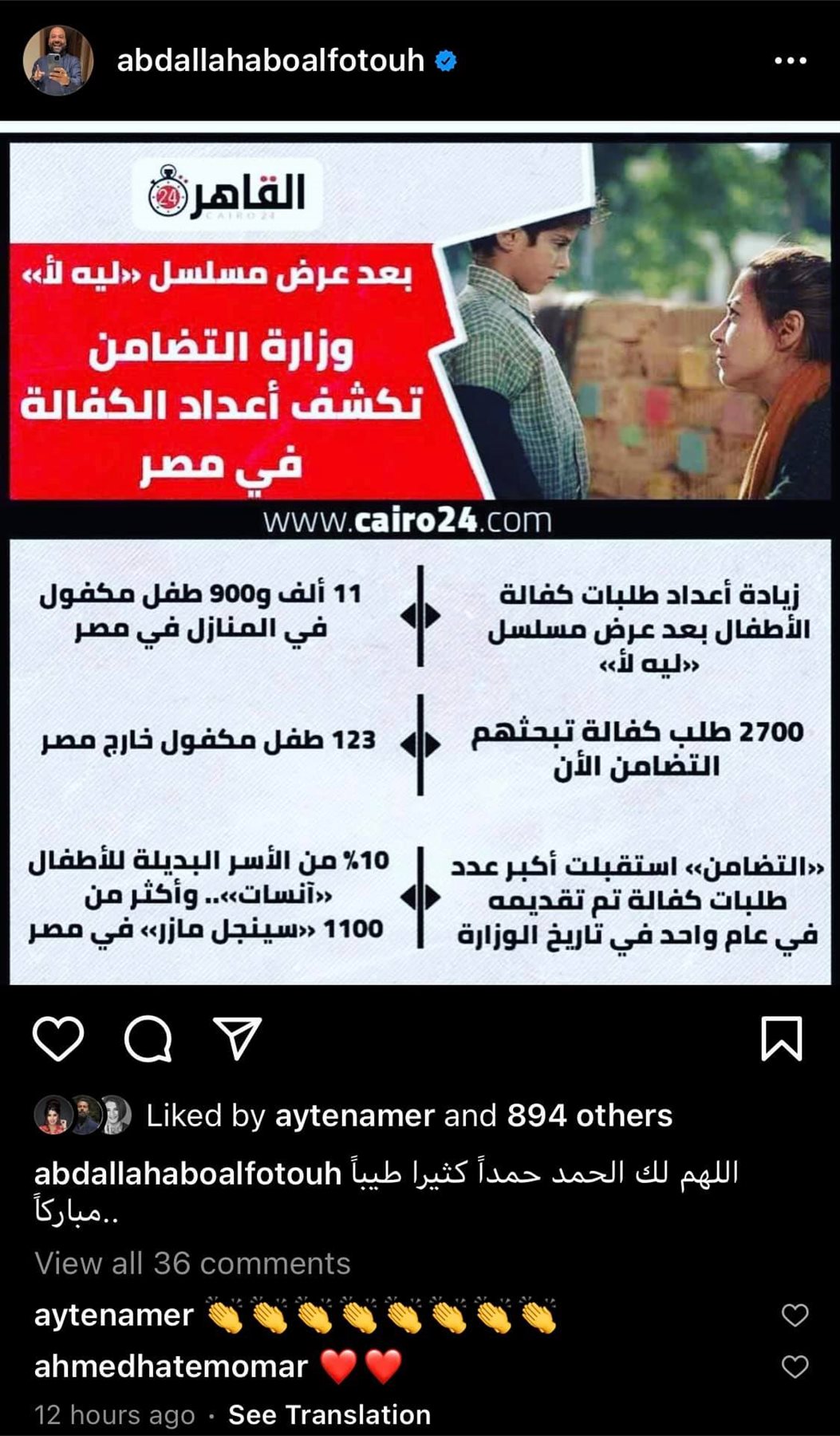The height and width of the screenshot is (1436, 840).
Task: Tap See Translation for the caption
Action: (329, 1414)
